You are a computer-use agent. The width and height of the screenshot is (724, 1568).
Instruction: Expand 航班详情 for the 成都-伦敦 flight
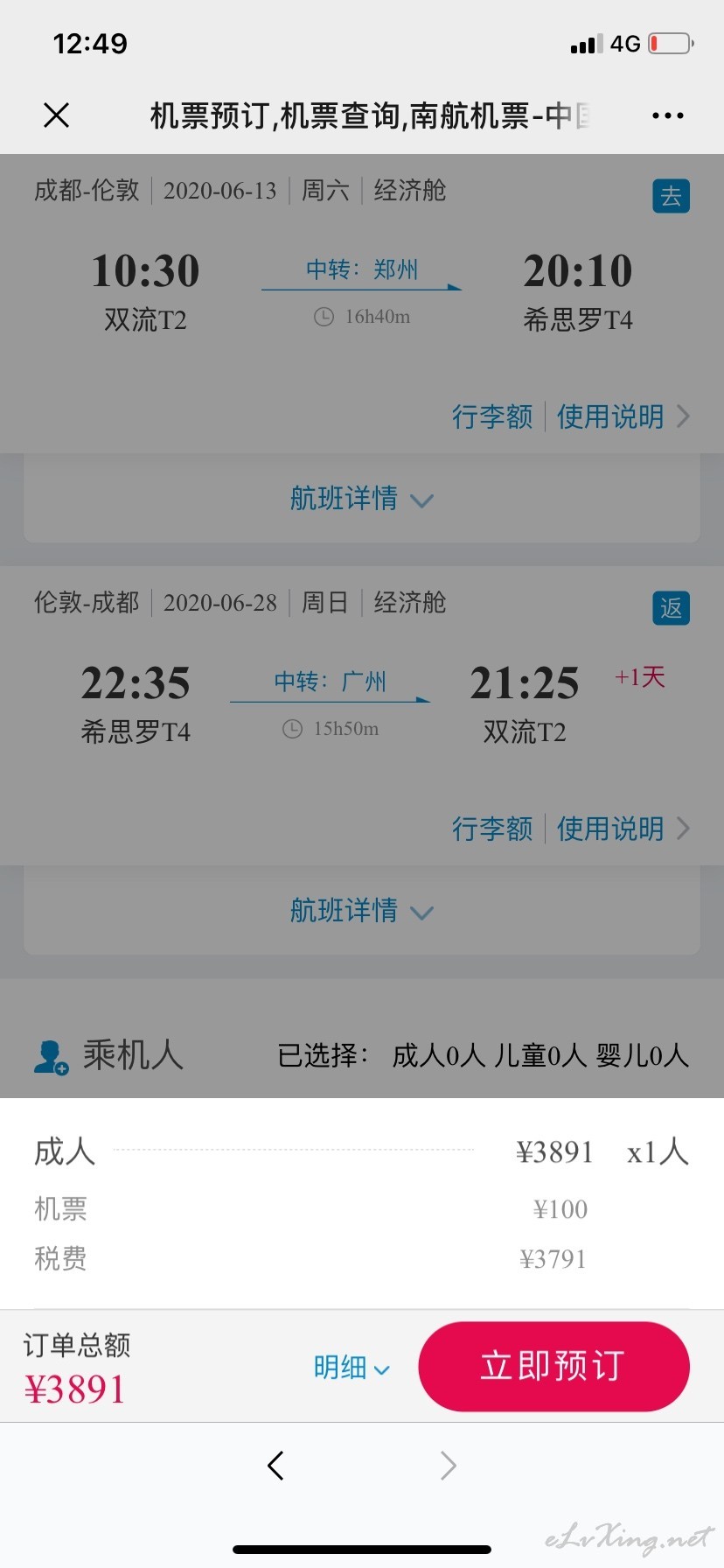click(362, 499)
